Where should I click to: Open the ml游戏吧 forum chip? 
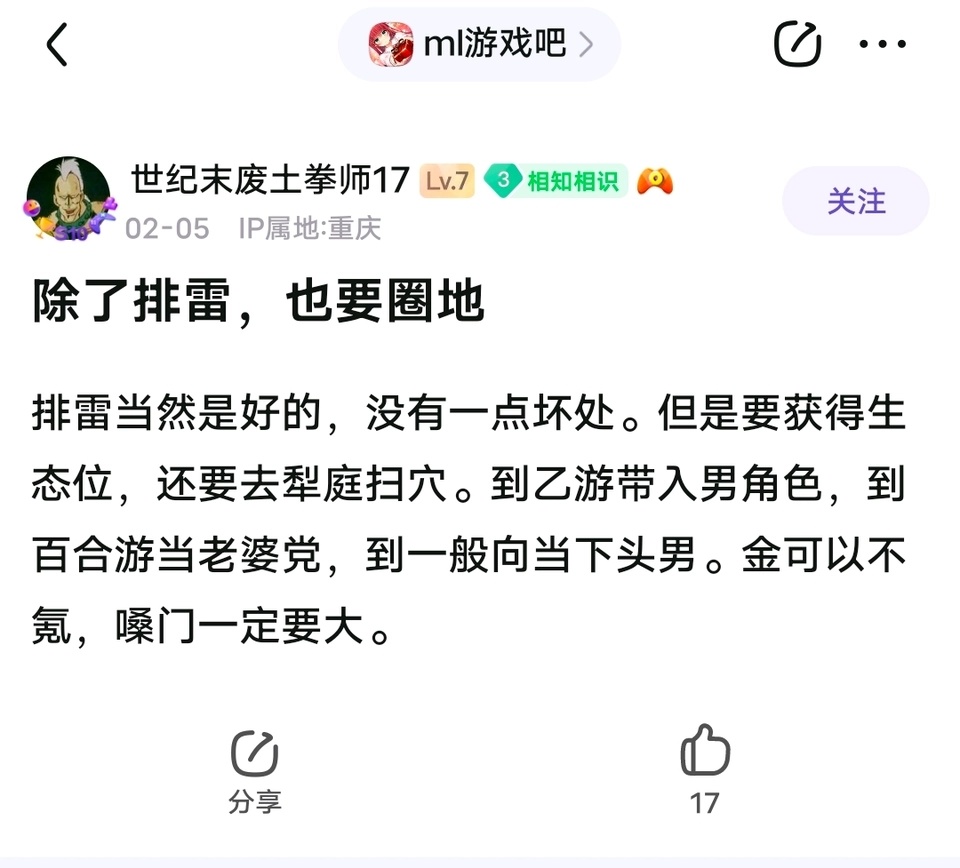click(480, 45)
